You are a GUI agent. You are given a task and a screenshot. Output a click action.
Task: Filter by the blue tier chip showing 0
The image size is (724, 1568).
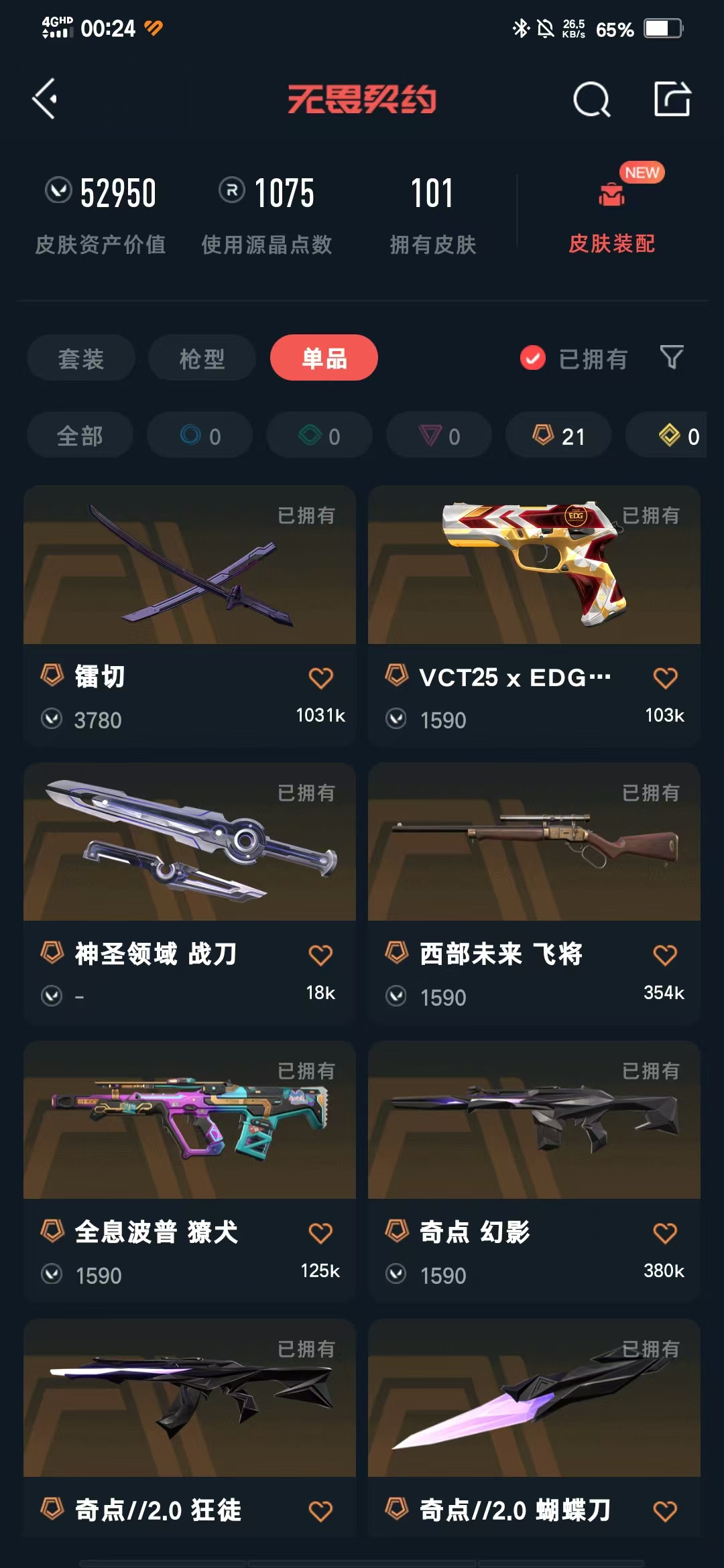click(200, 436)
